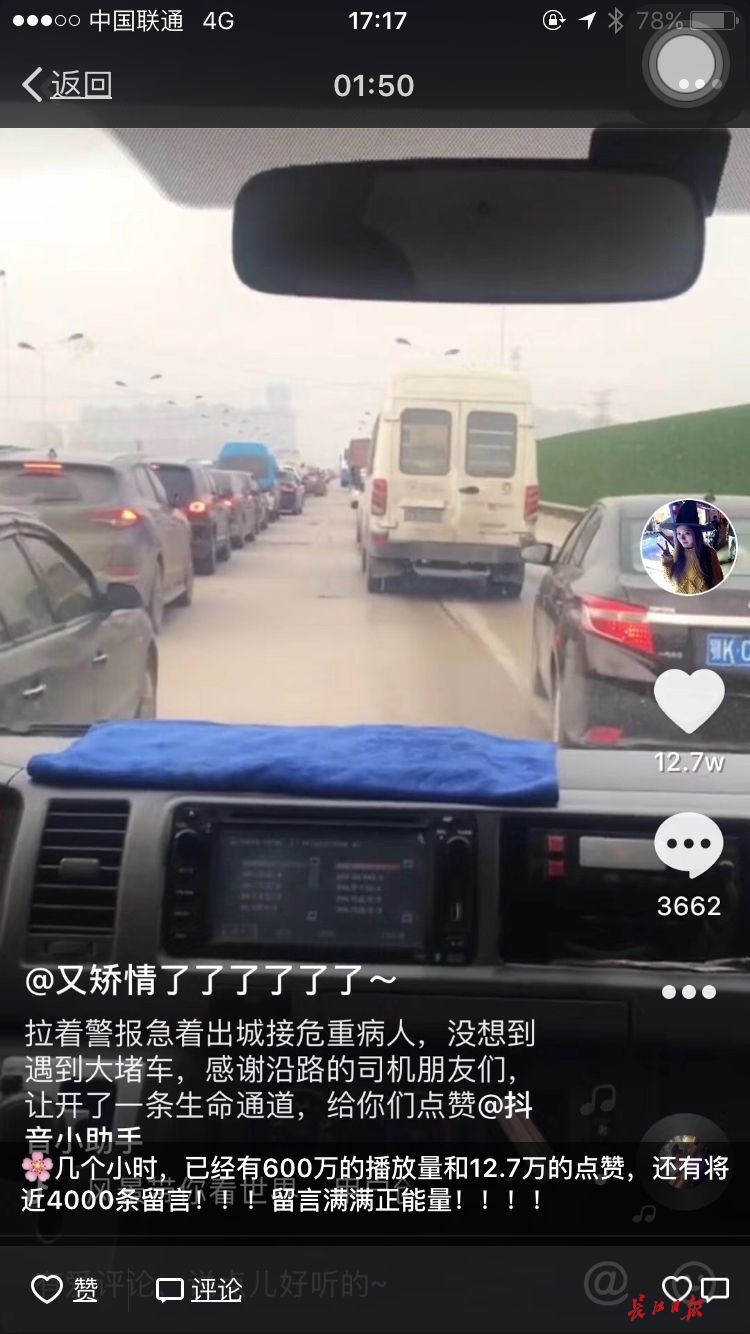
Task: Open the AssistiveTouch floating button
Action: pos(687,65)
